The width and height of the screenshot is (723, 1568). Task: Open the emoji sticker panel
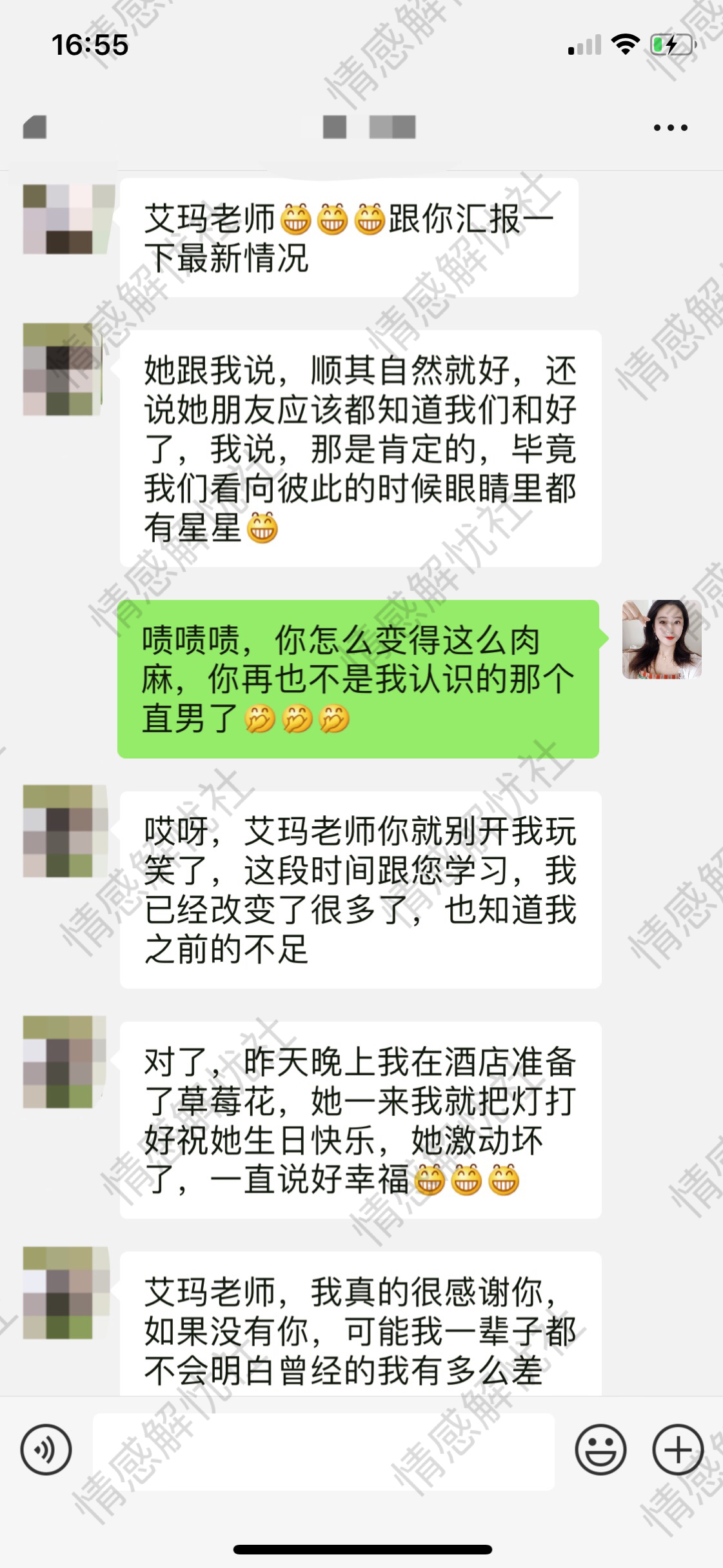pos(600,1451)
